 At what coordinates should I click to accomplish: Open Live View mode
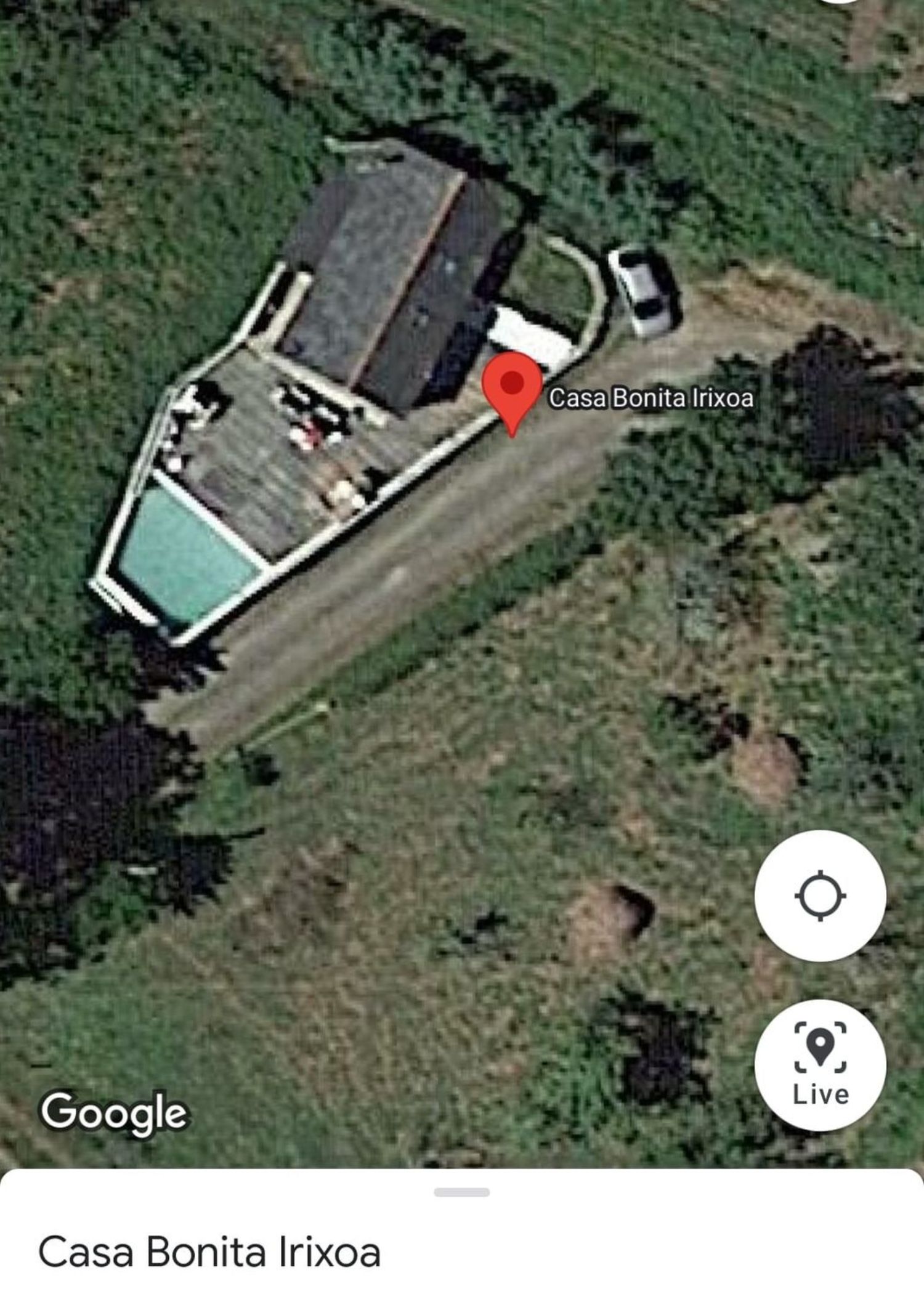pyautogui.click(x=820, y=1065)
